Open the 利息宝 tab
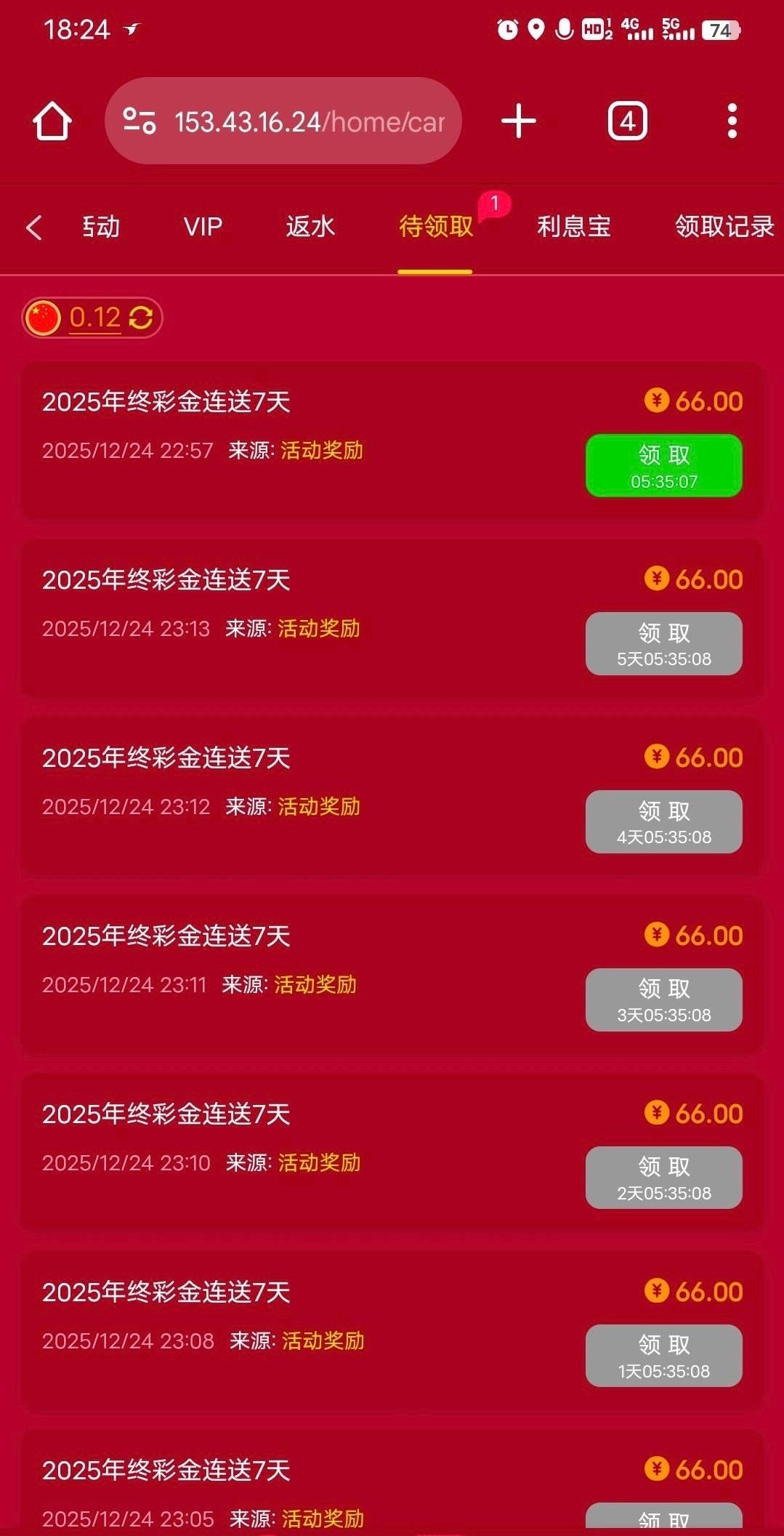The image size is (784, 1536). click(x=573, y=227)
